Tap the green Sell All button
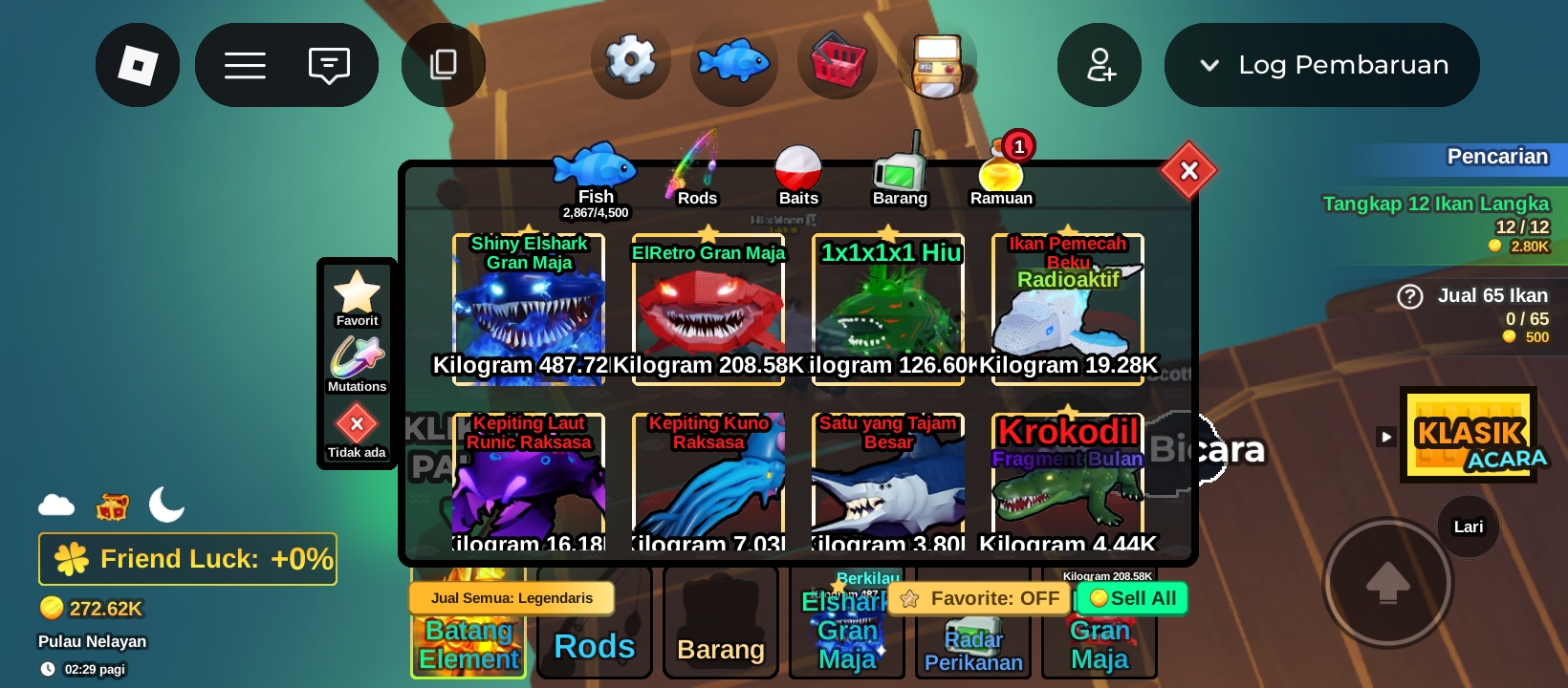This screenshot has width=1568, height=688. (1133, 598)
